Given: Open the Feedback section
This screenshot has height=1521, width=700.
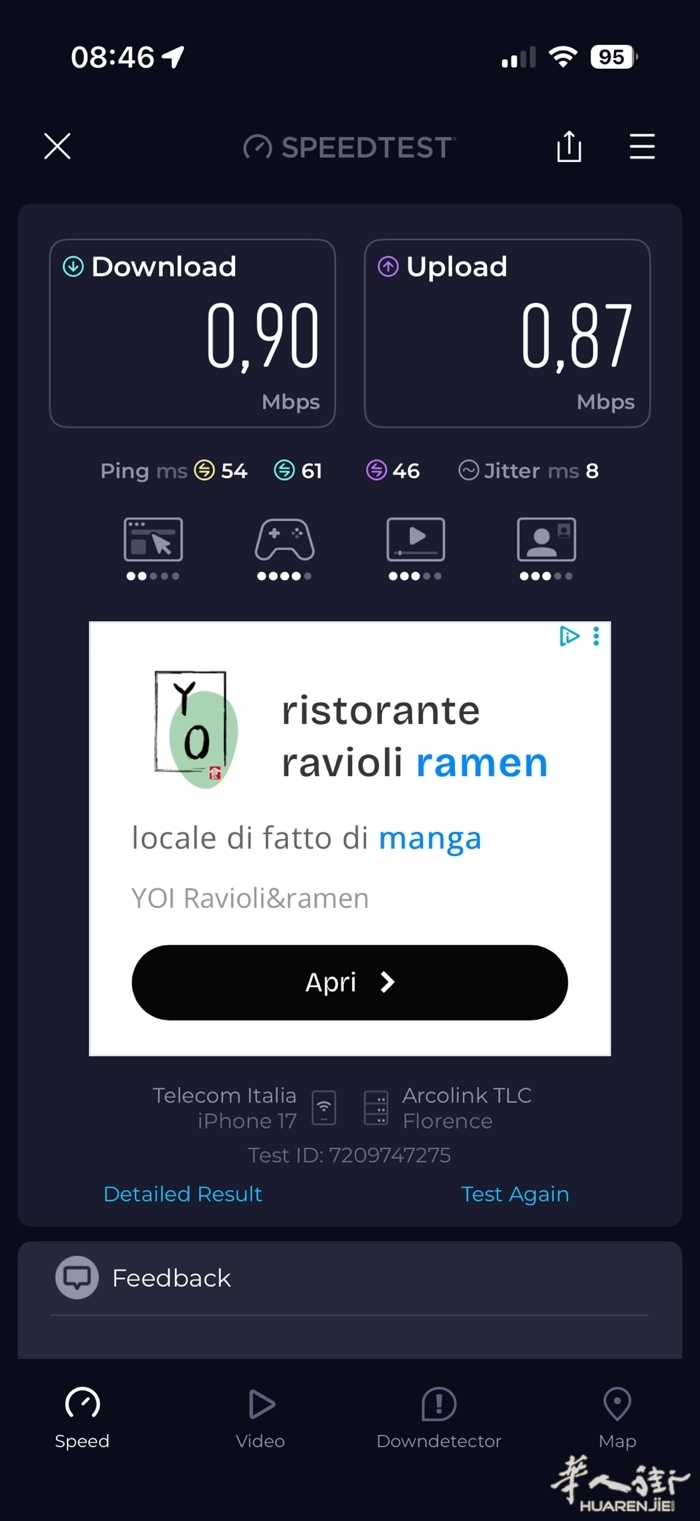Looking at the screenshot, I should [350, 1278].
